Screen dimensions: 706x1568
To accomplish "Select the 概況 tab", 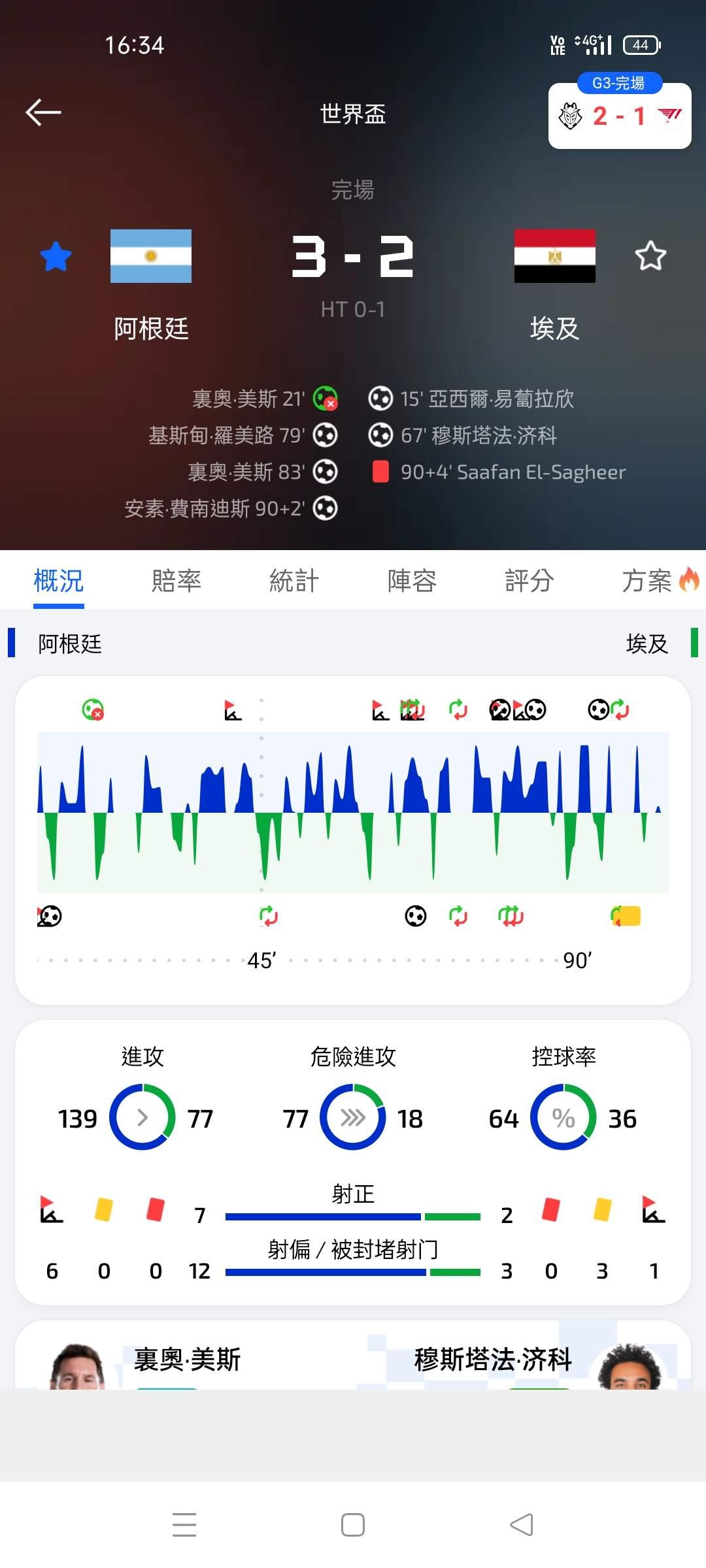I will (59, 581).
